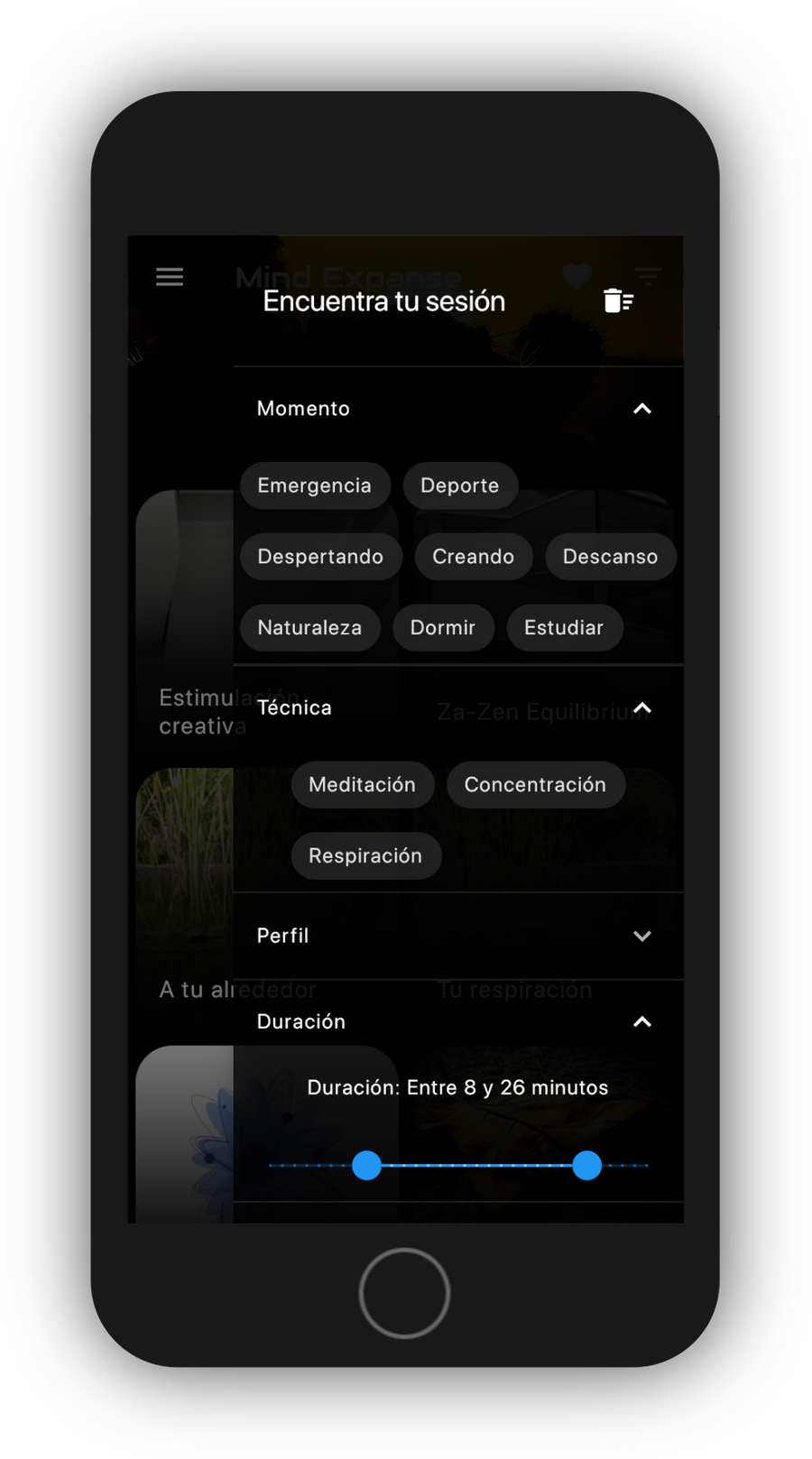Tap the maximum duration slider handle
Image resolution: width=812 pixels, height=1459 pixels.
click(x=586, y=1166)
